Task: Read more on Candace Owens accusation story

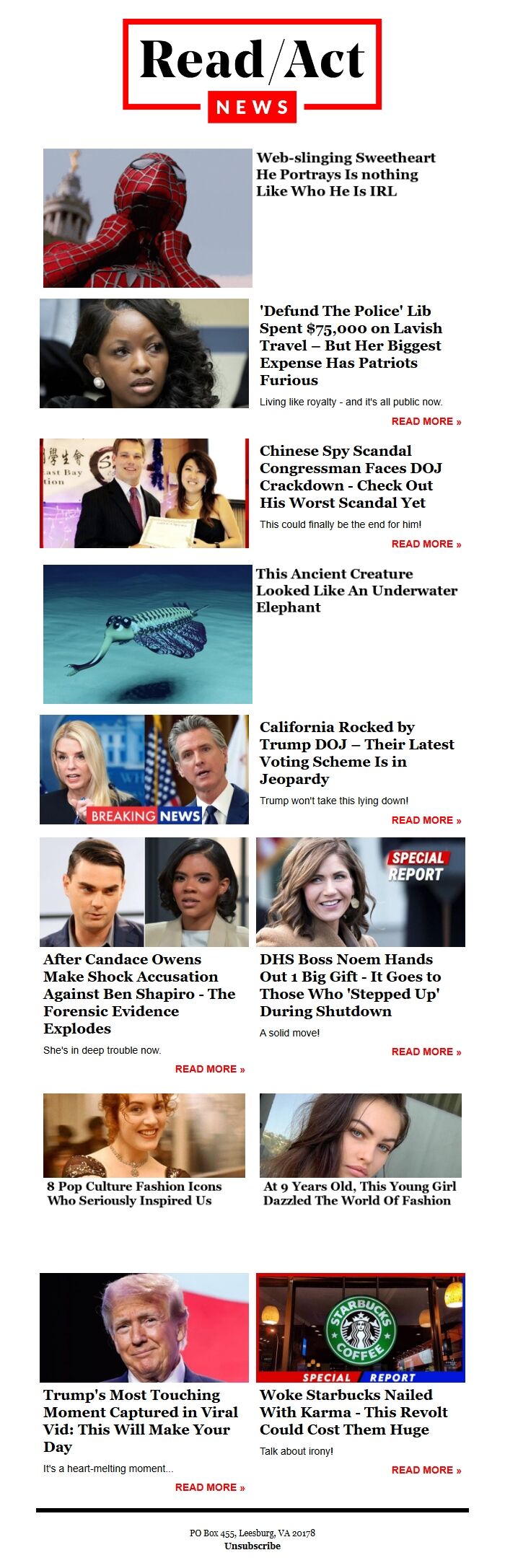Action: [209, 1069]
